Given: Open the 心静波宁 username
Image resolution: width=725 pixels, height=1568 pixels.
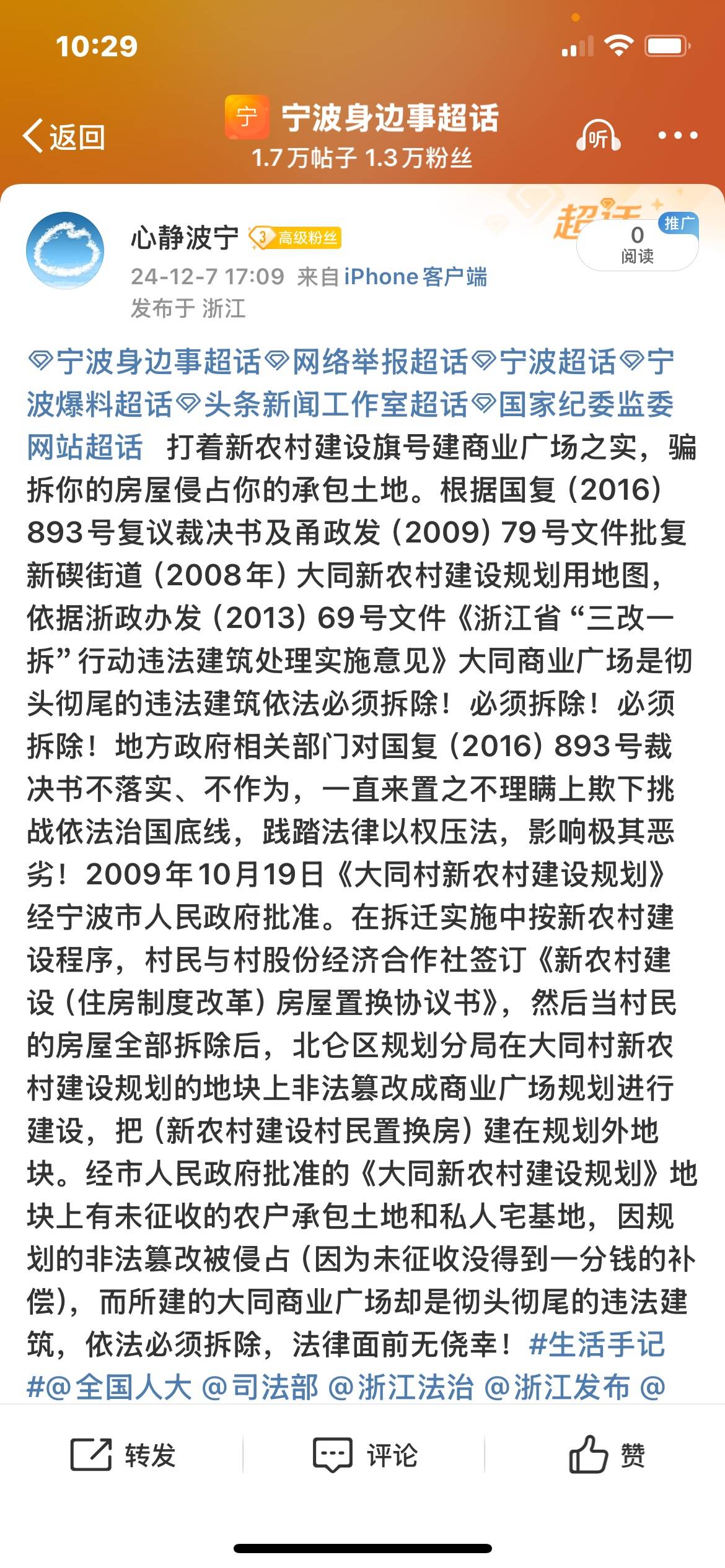Looking at the screenshot, I should pos(184,238).
